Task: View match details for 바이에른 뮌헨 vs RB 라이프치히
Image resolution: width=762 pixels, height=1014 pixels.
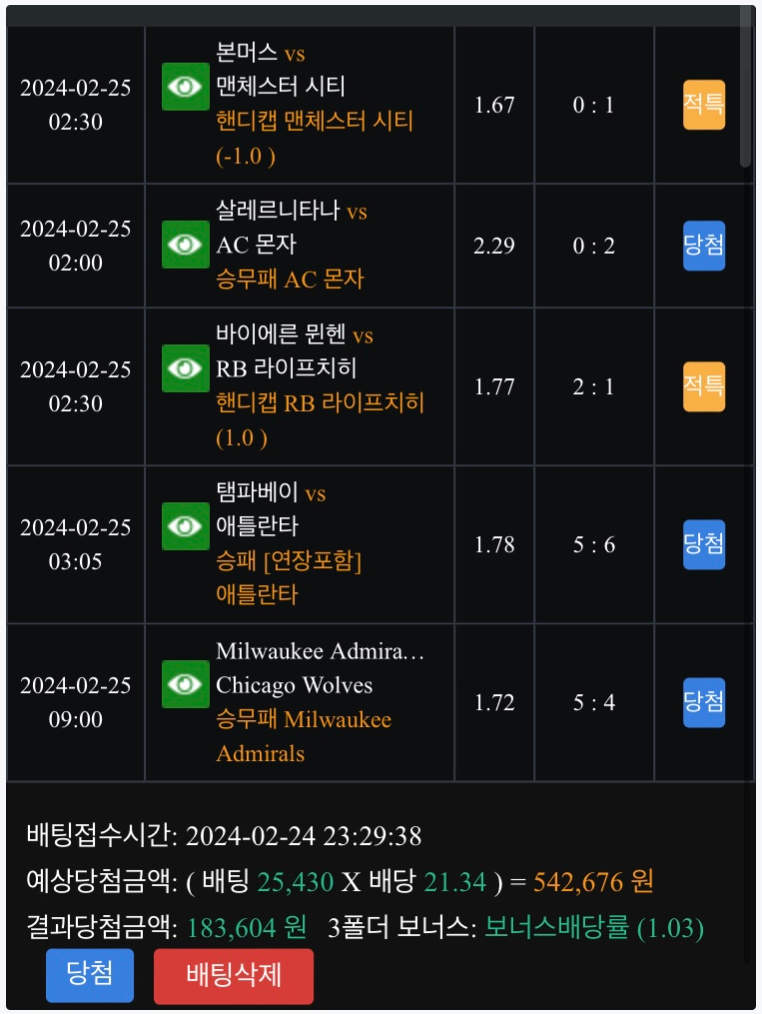Action: [185, 369]
